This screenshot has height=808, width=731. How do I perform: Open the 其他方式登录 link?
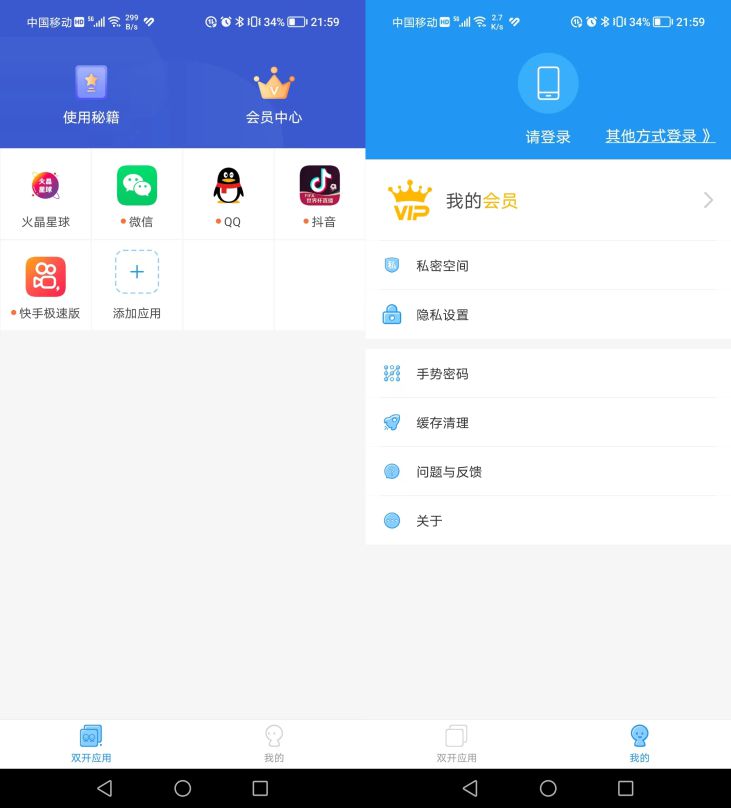[659, 136]
